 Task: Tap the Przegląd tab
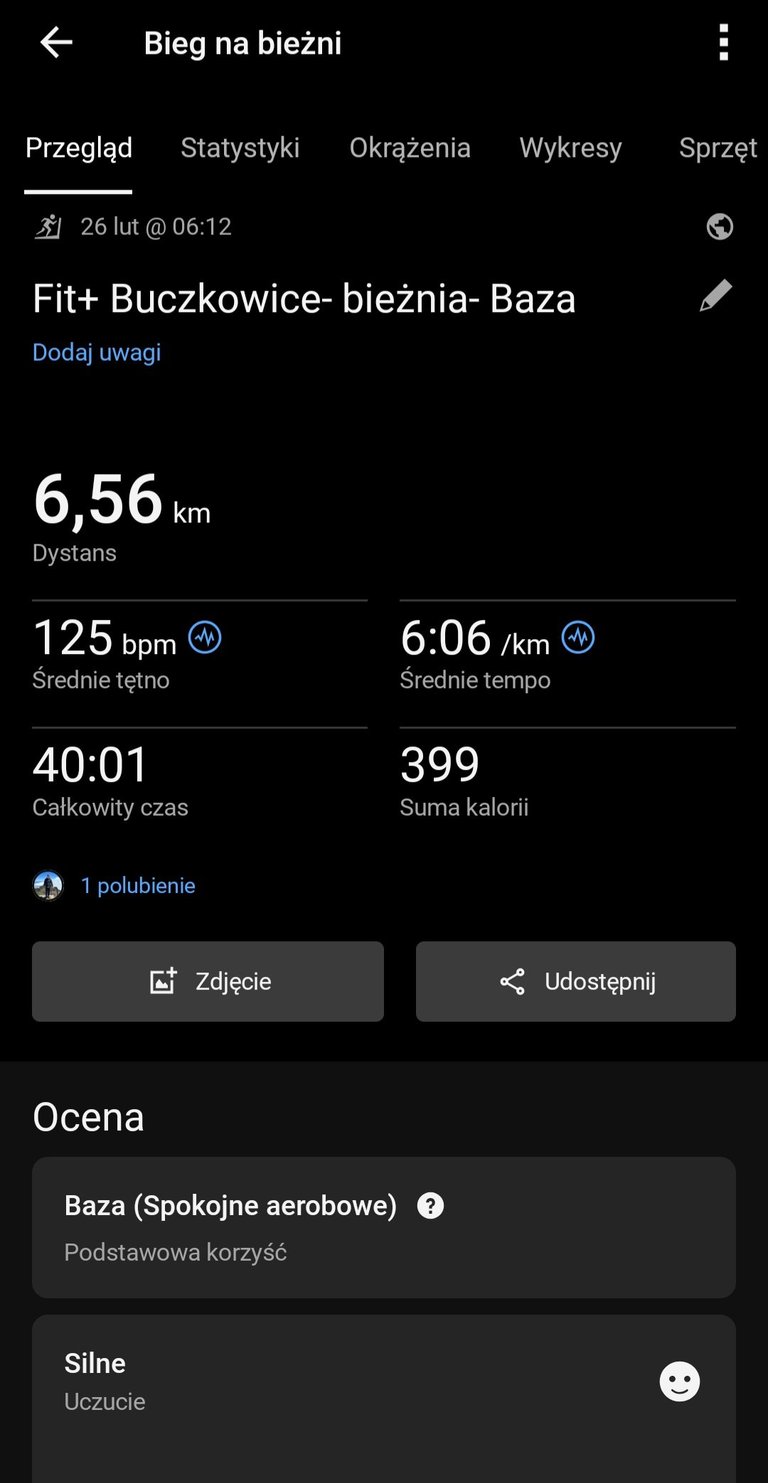click(x=78, y=148)
